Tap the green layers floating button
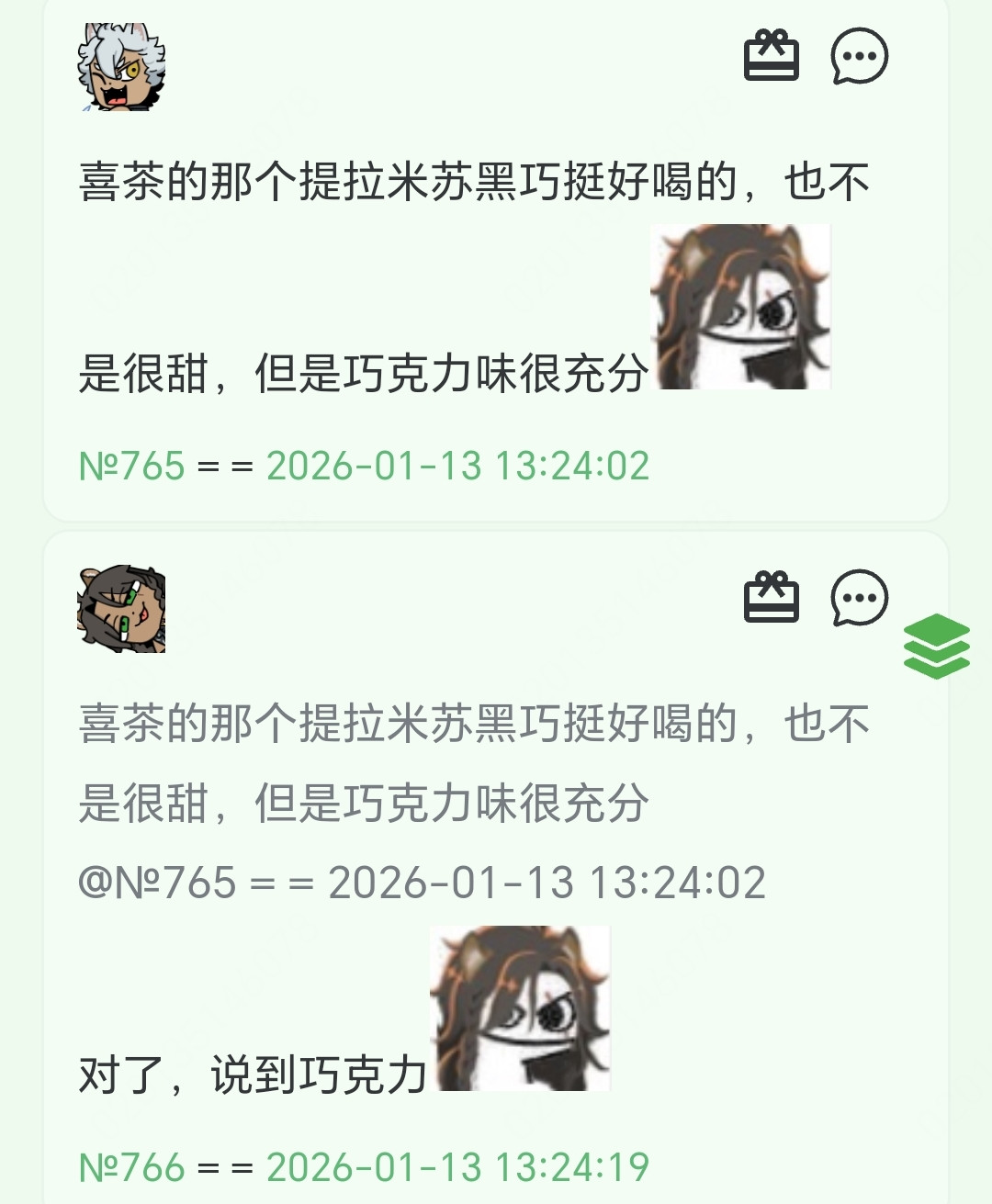This screenshot has width=992, height=1204. tap(936, 646)
